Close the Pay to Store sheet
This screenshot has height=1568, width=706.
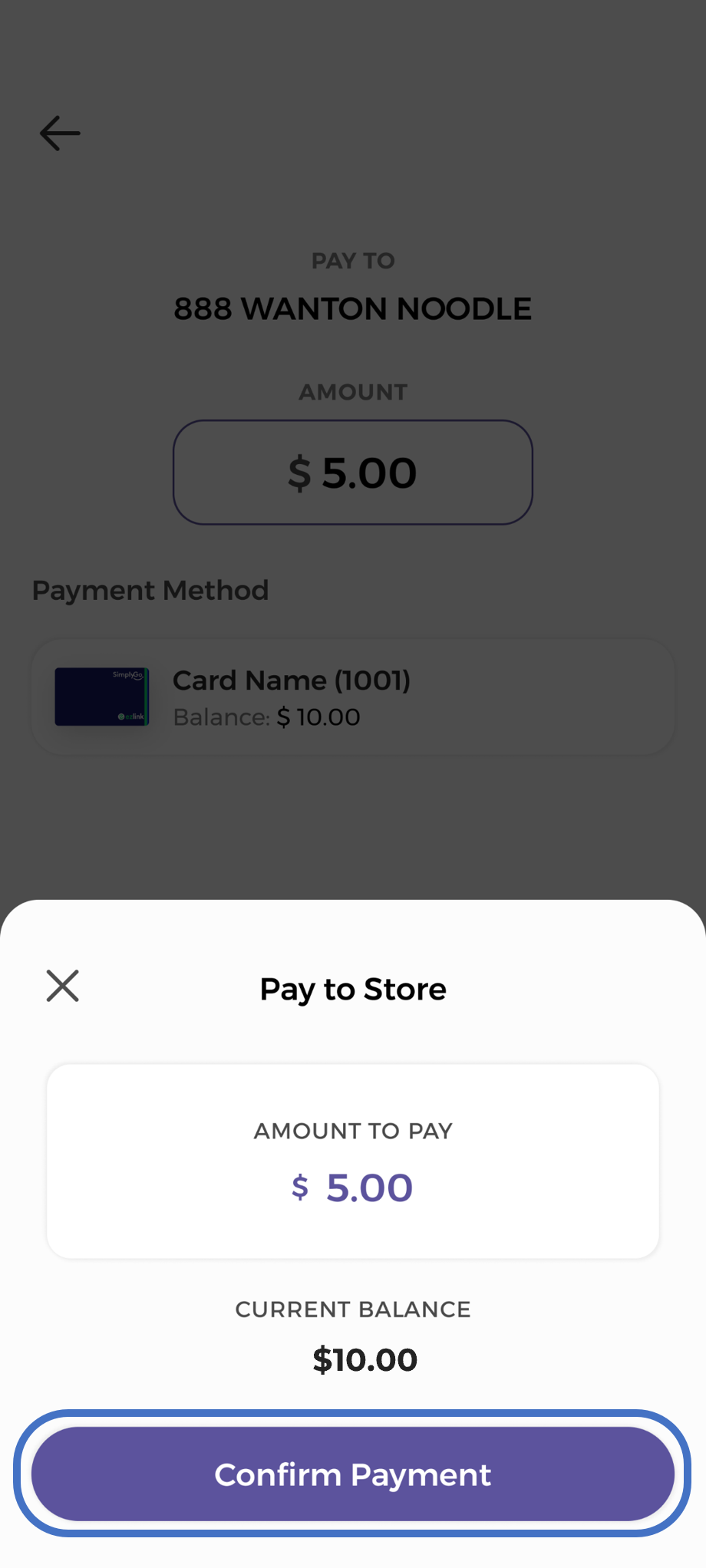[x=62, y=986]
